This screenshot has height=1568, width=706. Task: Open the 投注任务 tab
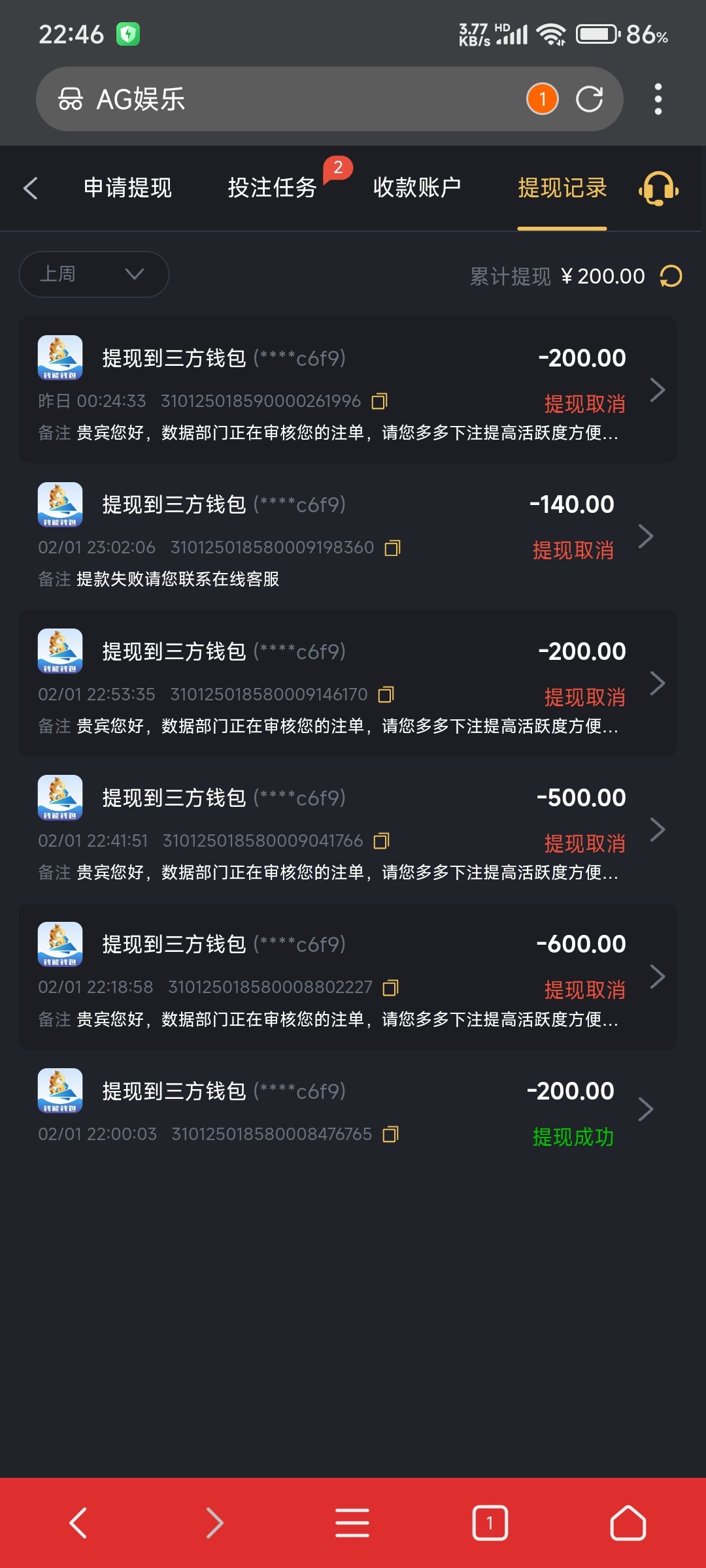point(272,188)
